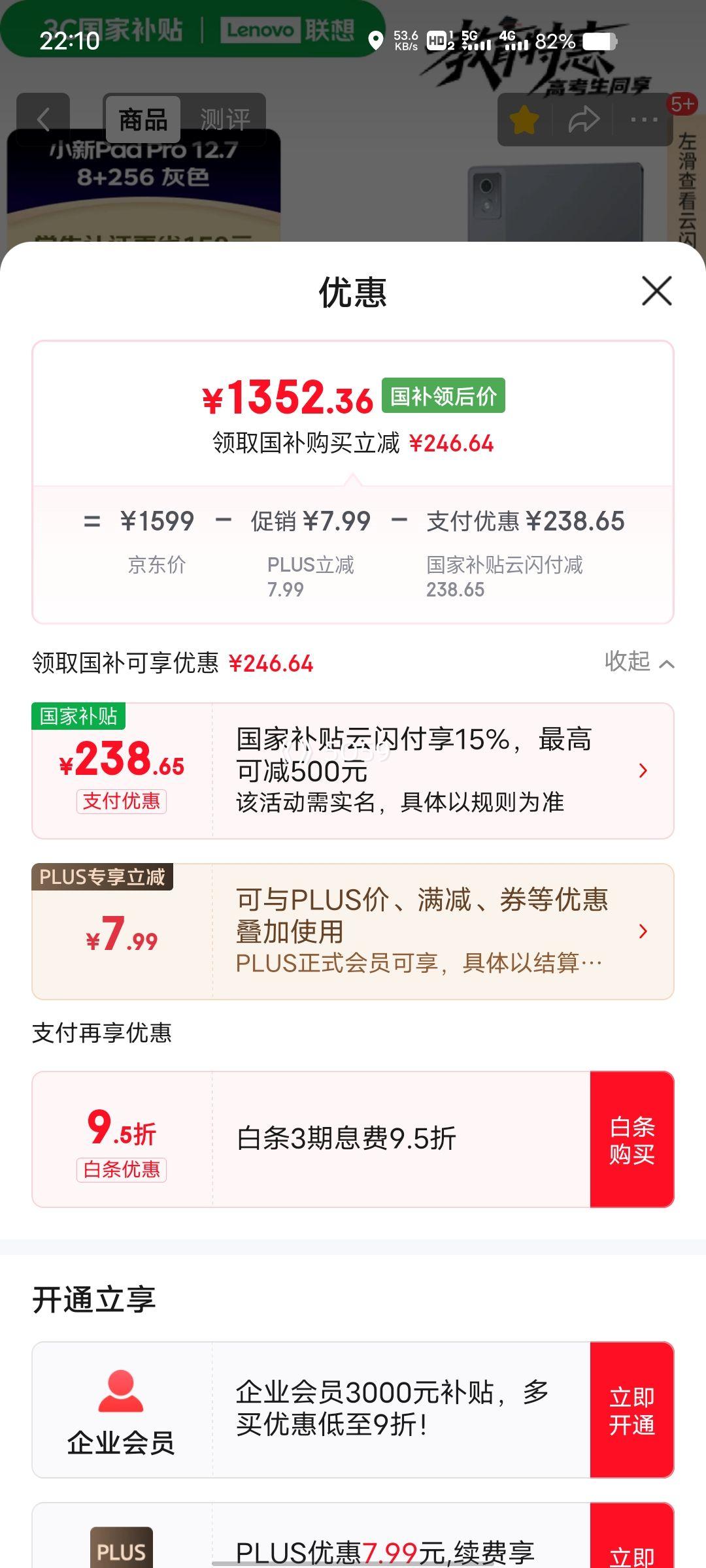Screen dimensions: 706x1568
Task: Expand the 国家补贴云闪付 detail arrow
Action: coord(643,770)
